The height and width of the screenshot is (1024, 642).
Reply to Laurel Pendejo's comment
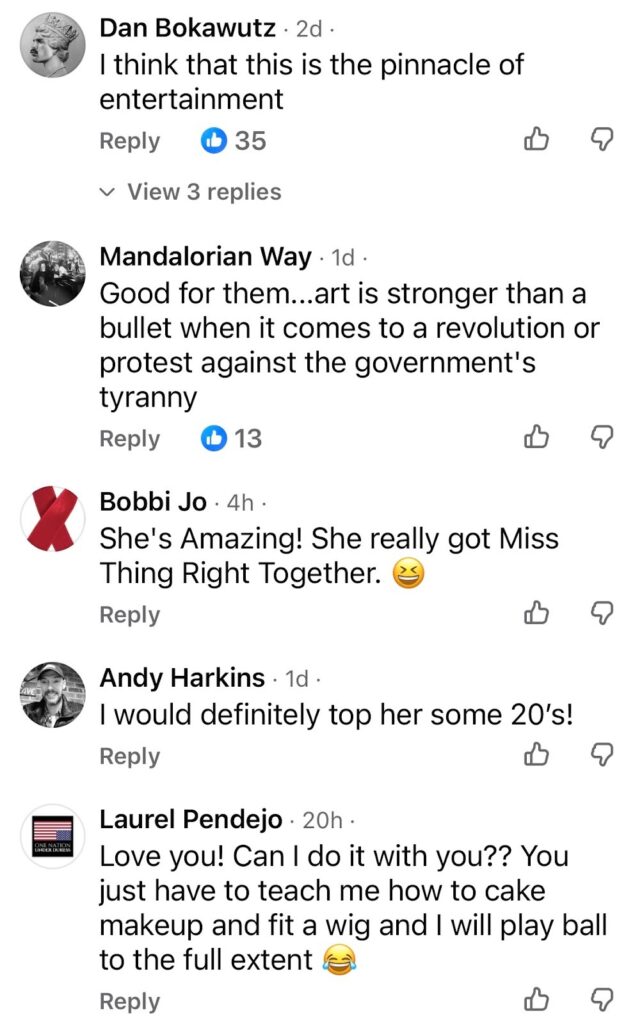point(129,1001)
